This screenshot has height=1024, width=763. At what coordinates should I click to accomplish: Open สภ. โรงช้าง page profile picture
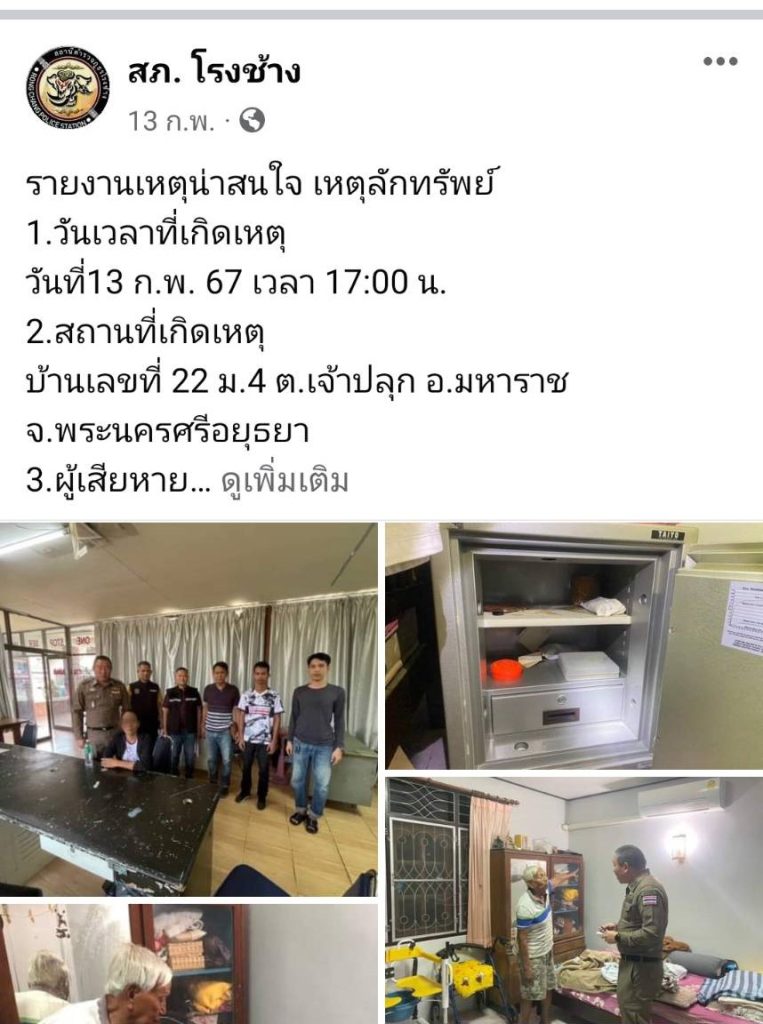tap(68, 88)
